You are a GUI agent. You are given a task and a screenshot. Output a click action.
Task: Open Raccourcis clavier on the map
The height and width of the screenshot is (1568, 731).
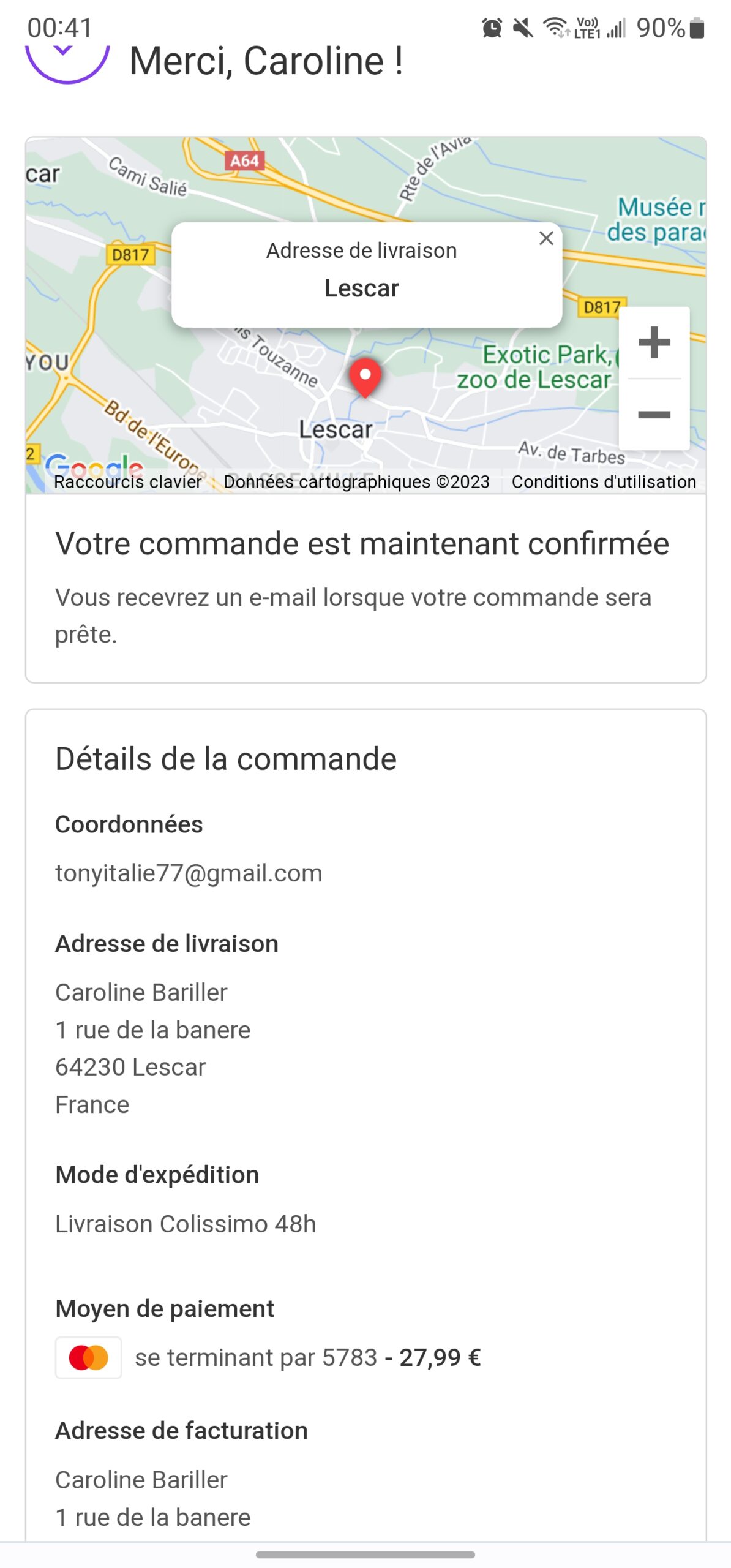[x=127, y=482]
